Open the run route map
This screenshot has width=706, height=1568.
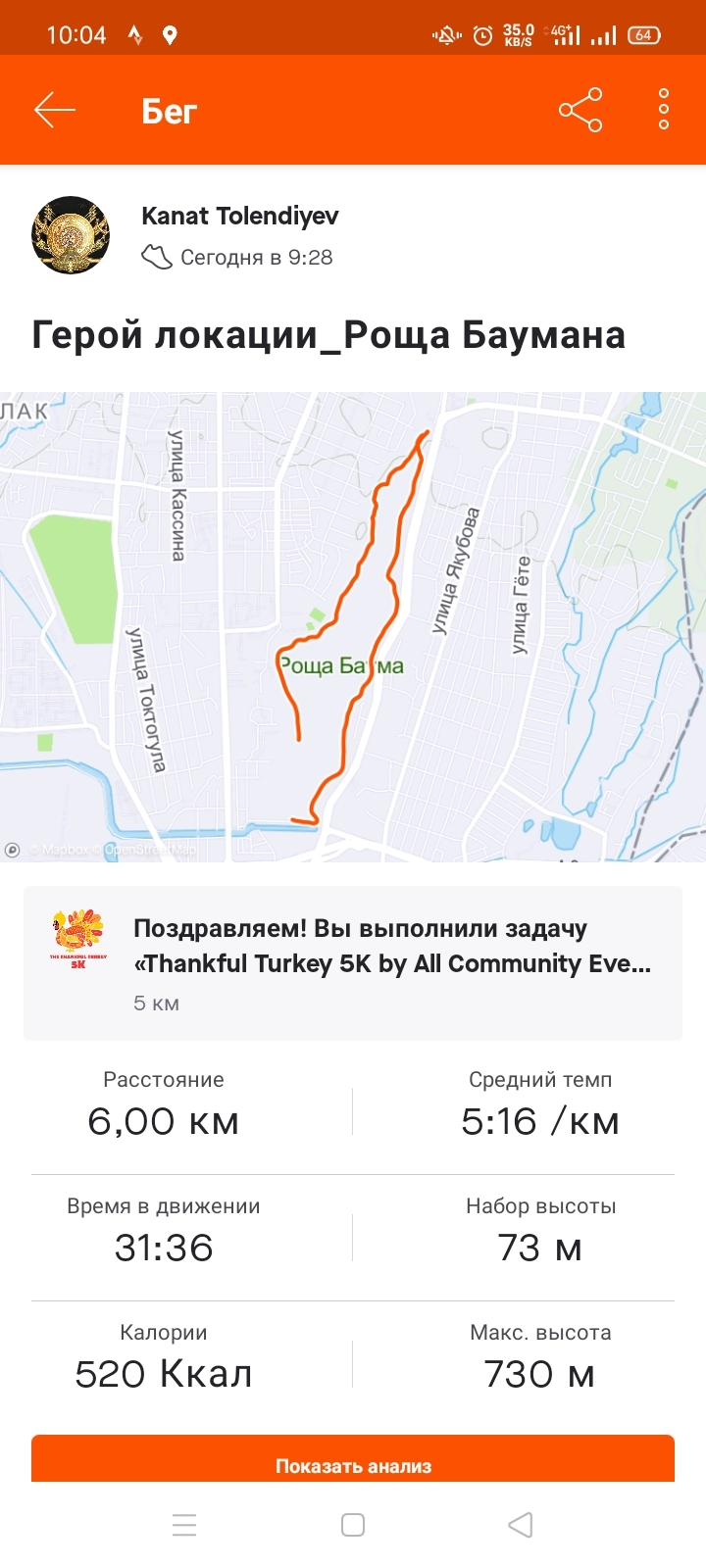353,627
